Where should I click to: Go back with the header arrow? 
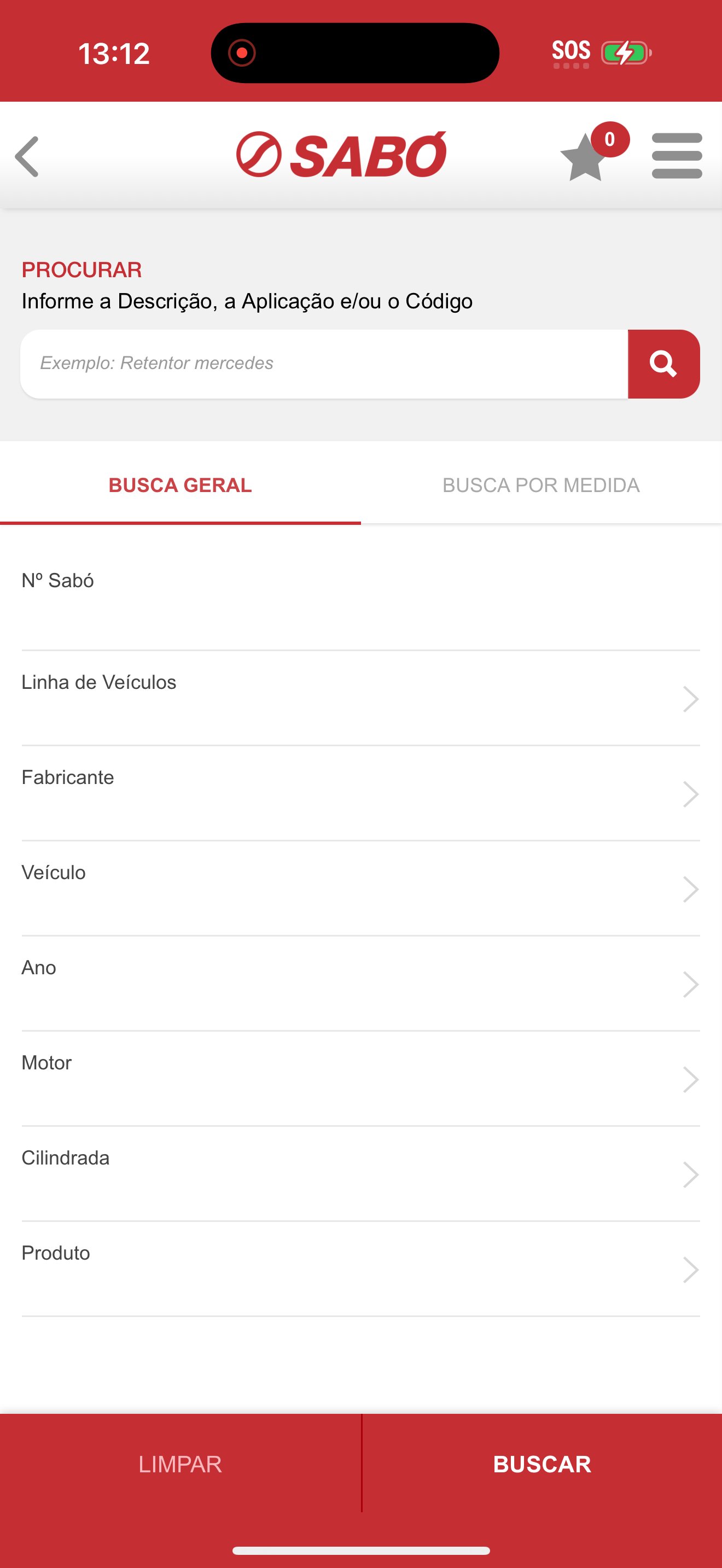coord(27,156)
